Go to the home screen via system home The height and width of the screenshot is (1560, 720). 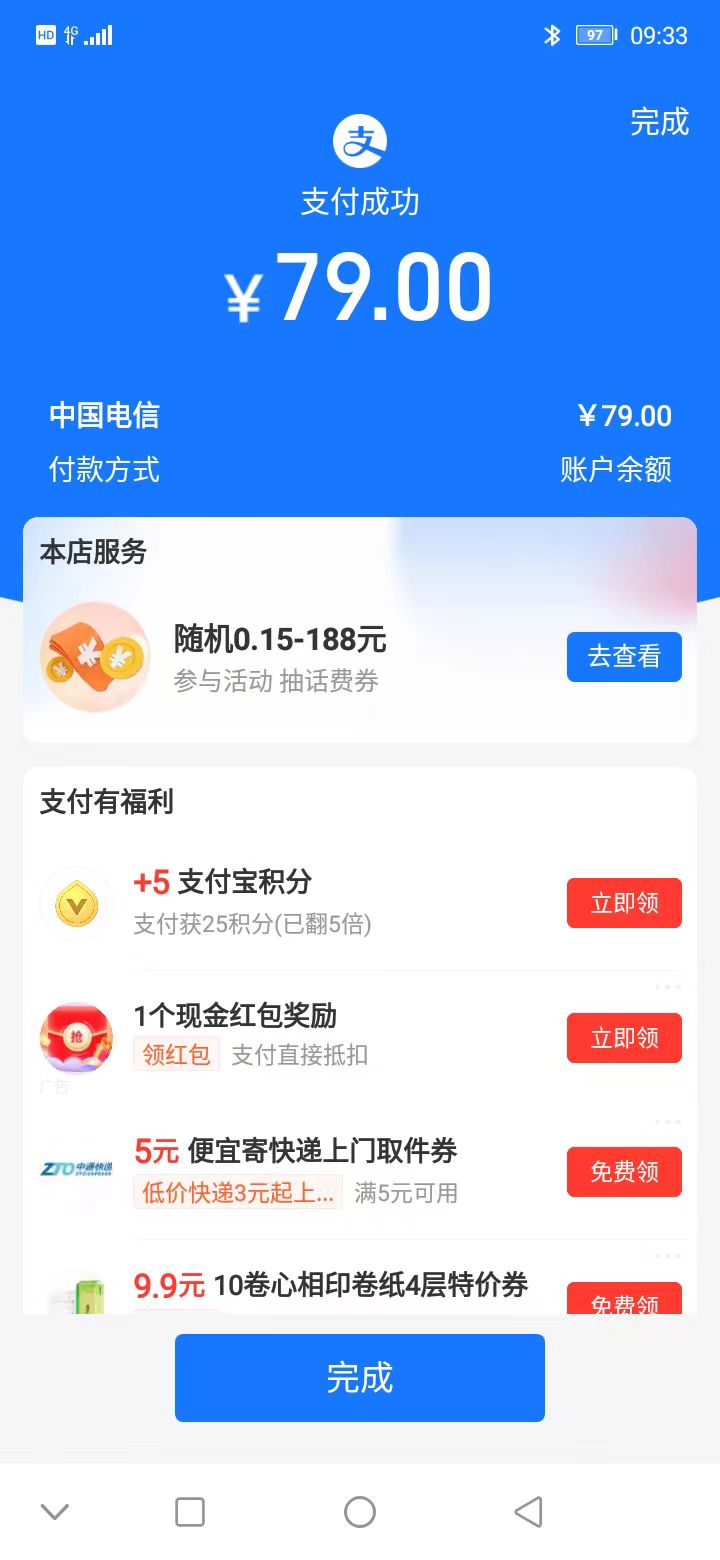point(360,1512)
